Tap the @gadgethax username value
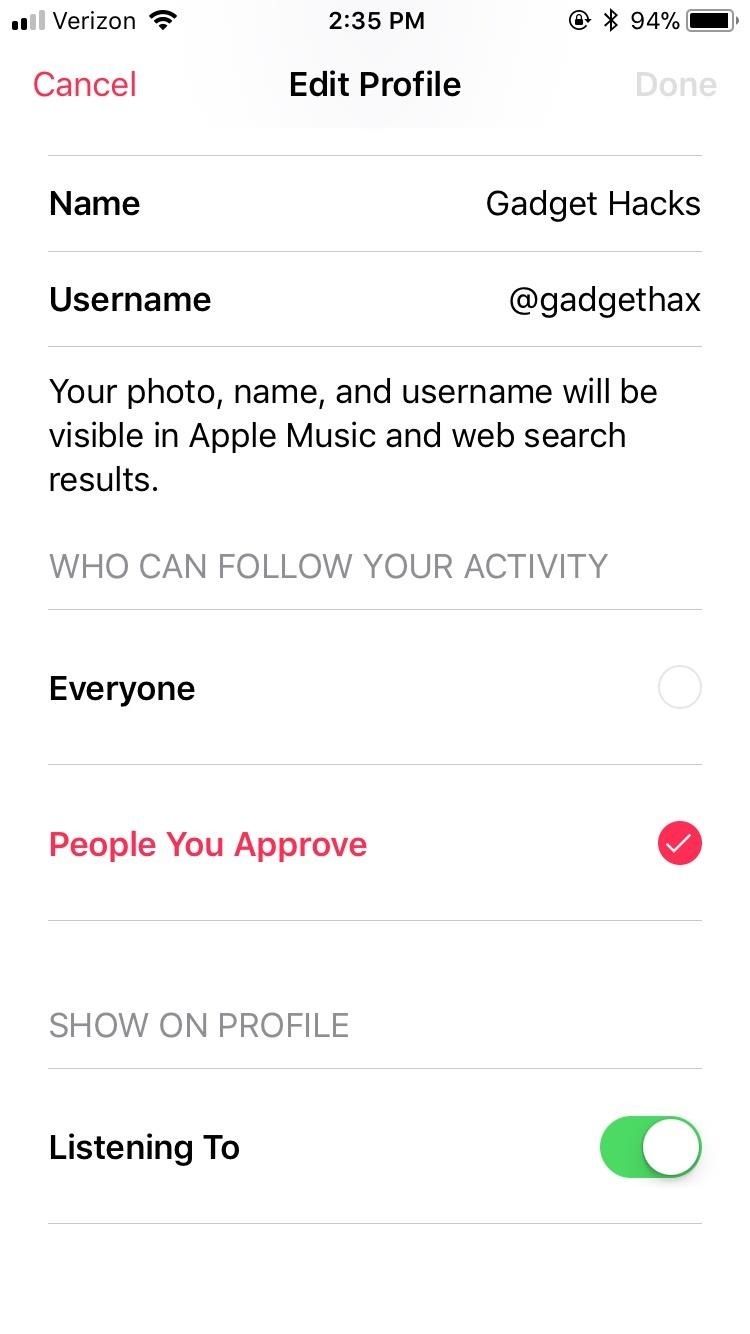Viewport: 750px width, 1334px height. coord(604,299)
